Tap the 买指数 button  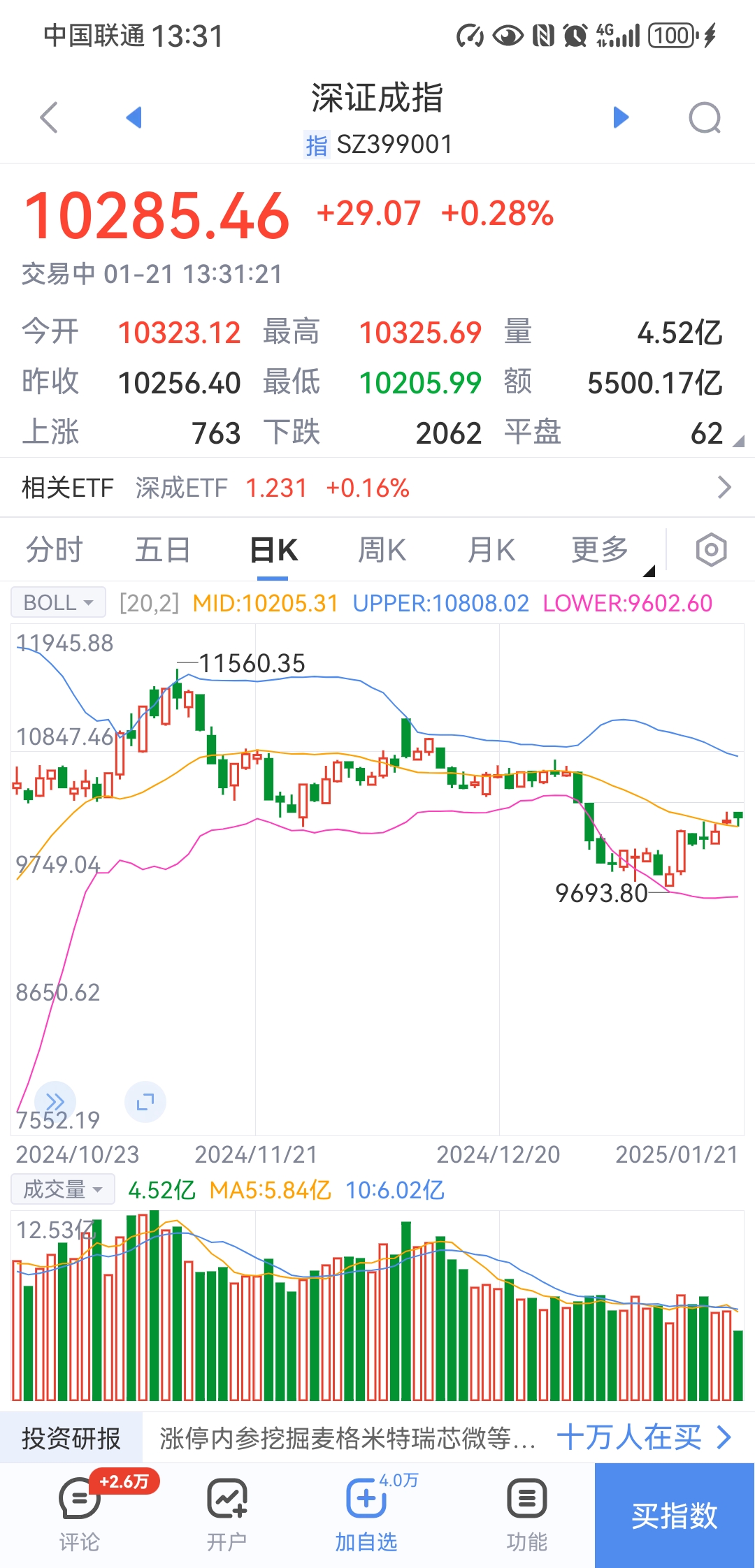[x=675, y=1516]
